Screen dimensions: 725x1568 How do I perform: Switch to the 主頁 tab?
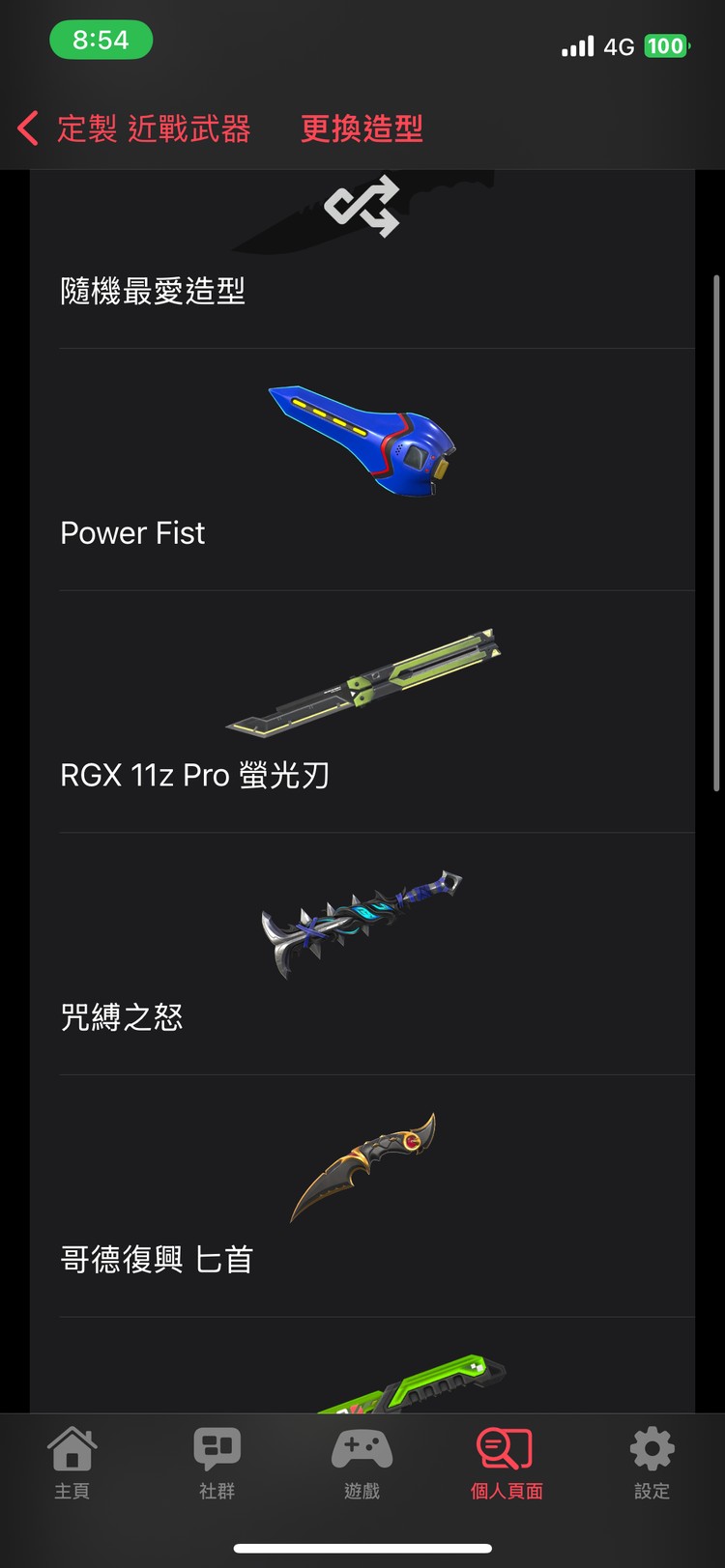[72, 1463]
